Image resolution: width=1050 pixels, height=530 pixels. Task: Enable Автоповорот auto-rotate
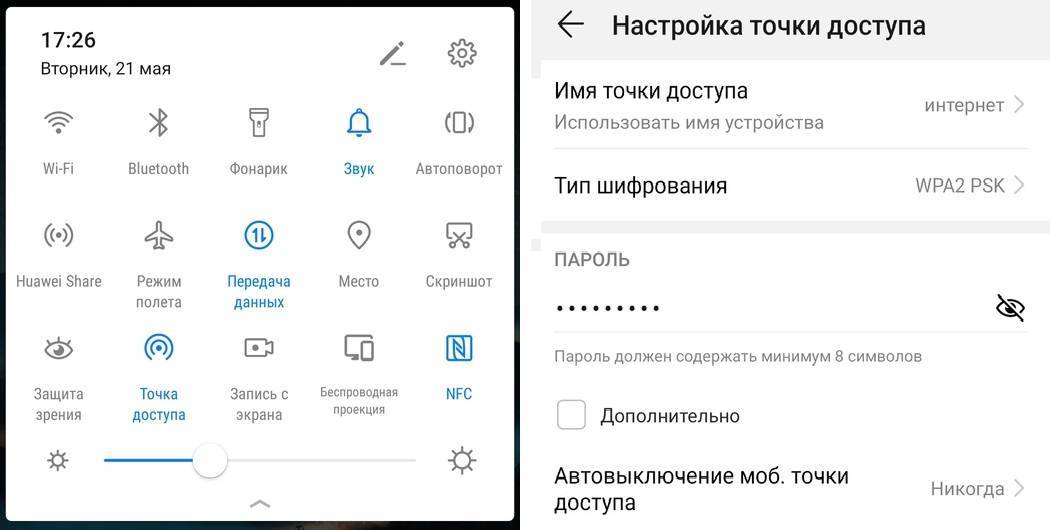[458, 124]
